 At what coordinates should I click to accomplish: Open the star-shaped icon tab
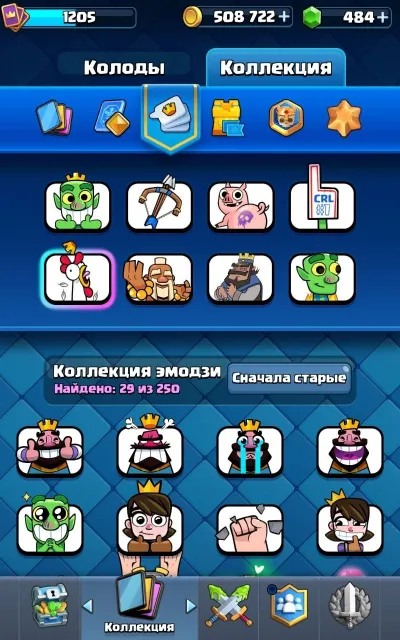click(344, 118)
